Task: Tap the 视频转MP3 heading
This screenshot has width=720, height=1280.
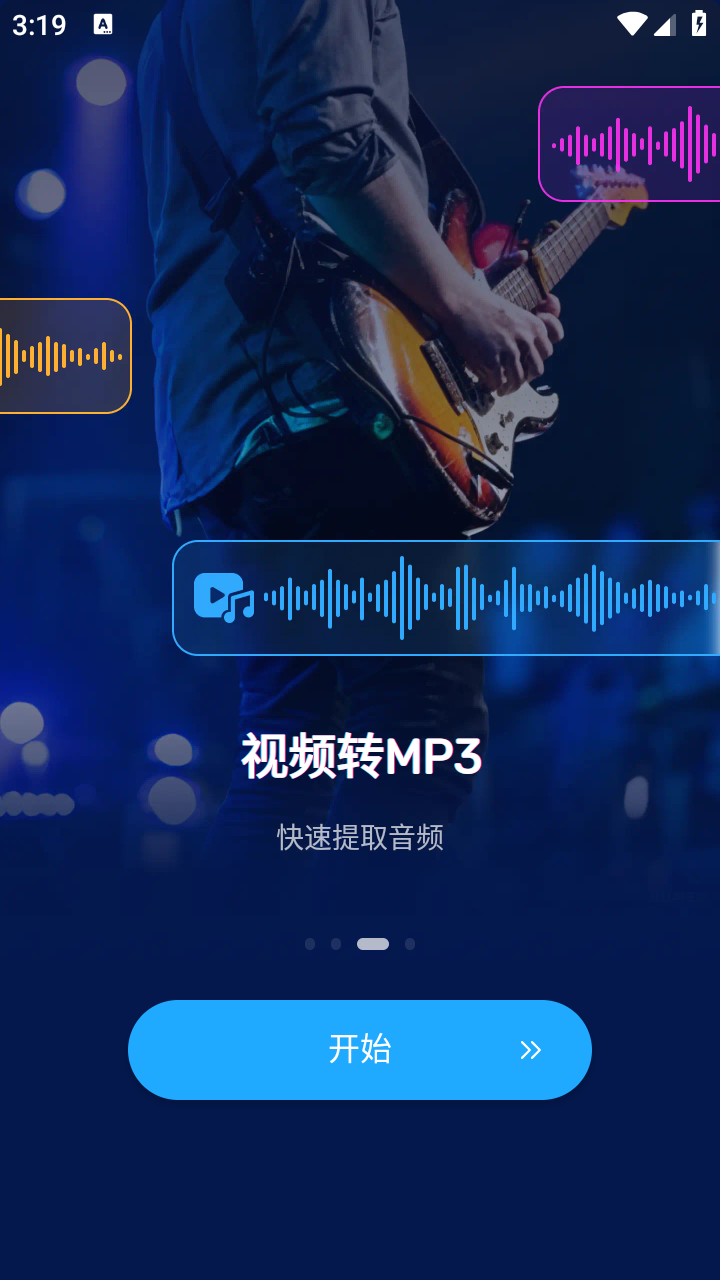Action: point(360,757)
